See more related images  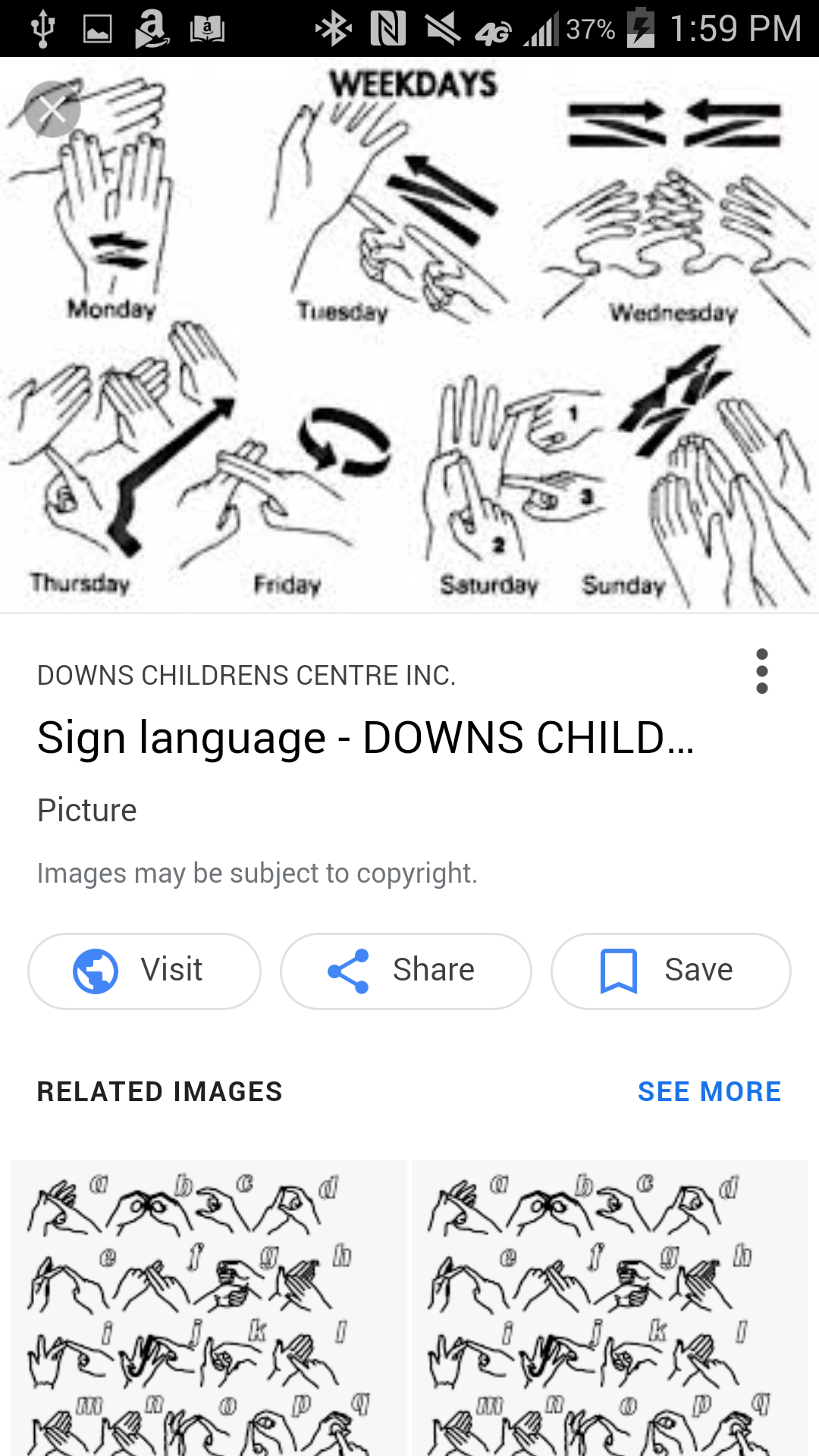coord(709,1091)
